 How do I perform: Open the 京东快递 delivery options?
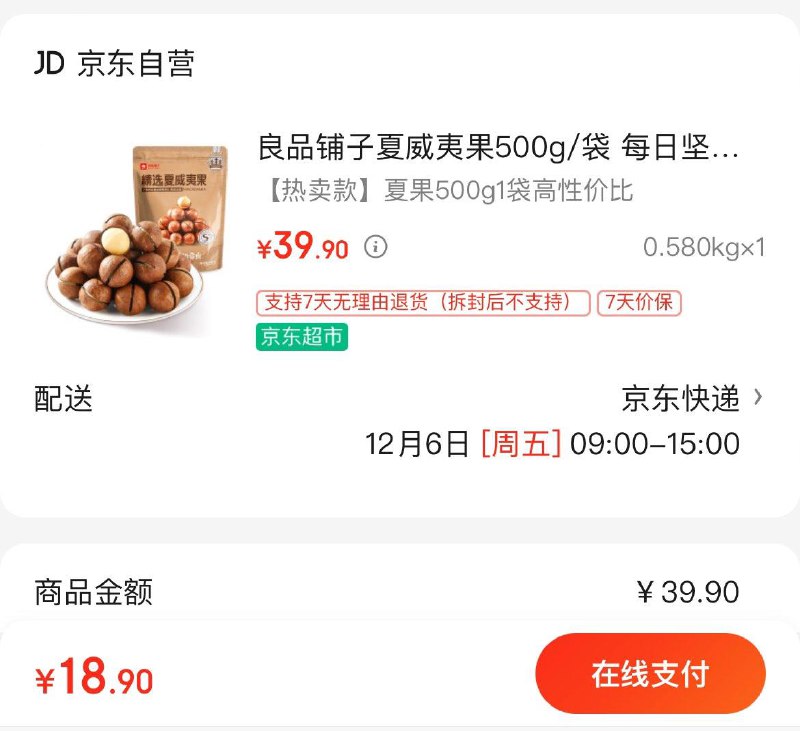coord(692,399)
